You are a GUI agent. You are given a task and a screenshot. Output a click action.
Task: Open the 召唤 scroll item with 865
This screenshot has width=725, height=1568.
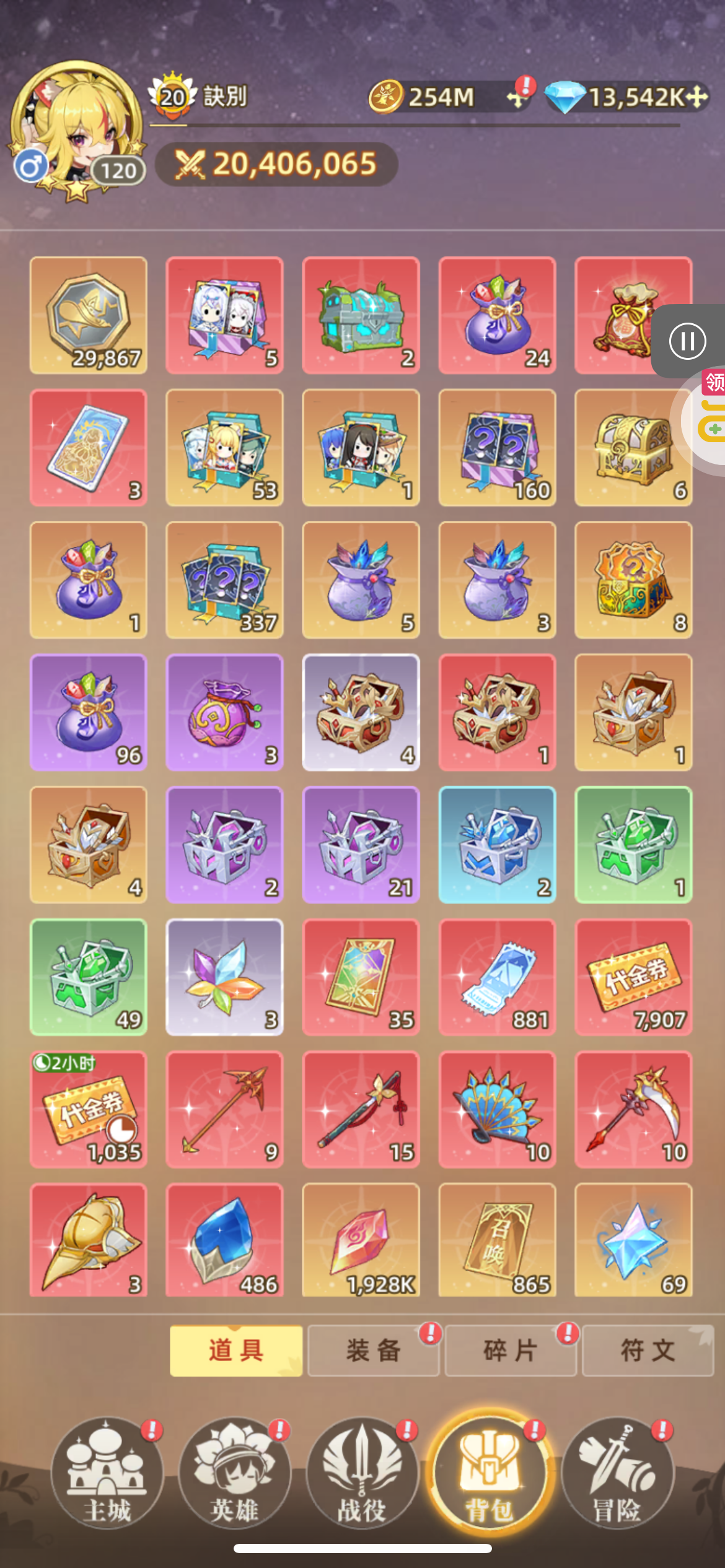[x=497, y=1240]
